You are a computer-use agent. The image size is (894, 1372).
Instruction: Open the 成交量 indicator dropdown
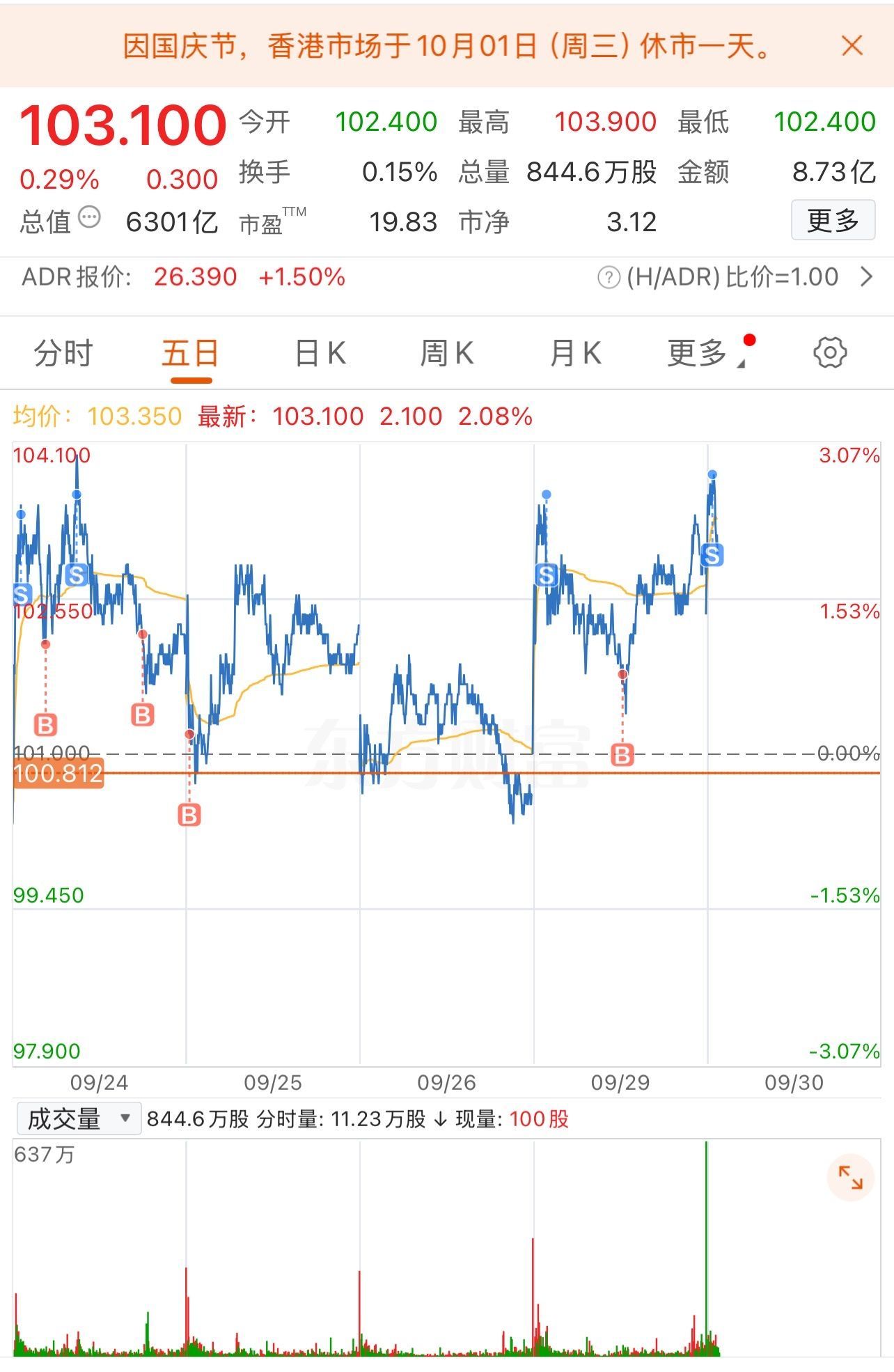click(79, 1119)
